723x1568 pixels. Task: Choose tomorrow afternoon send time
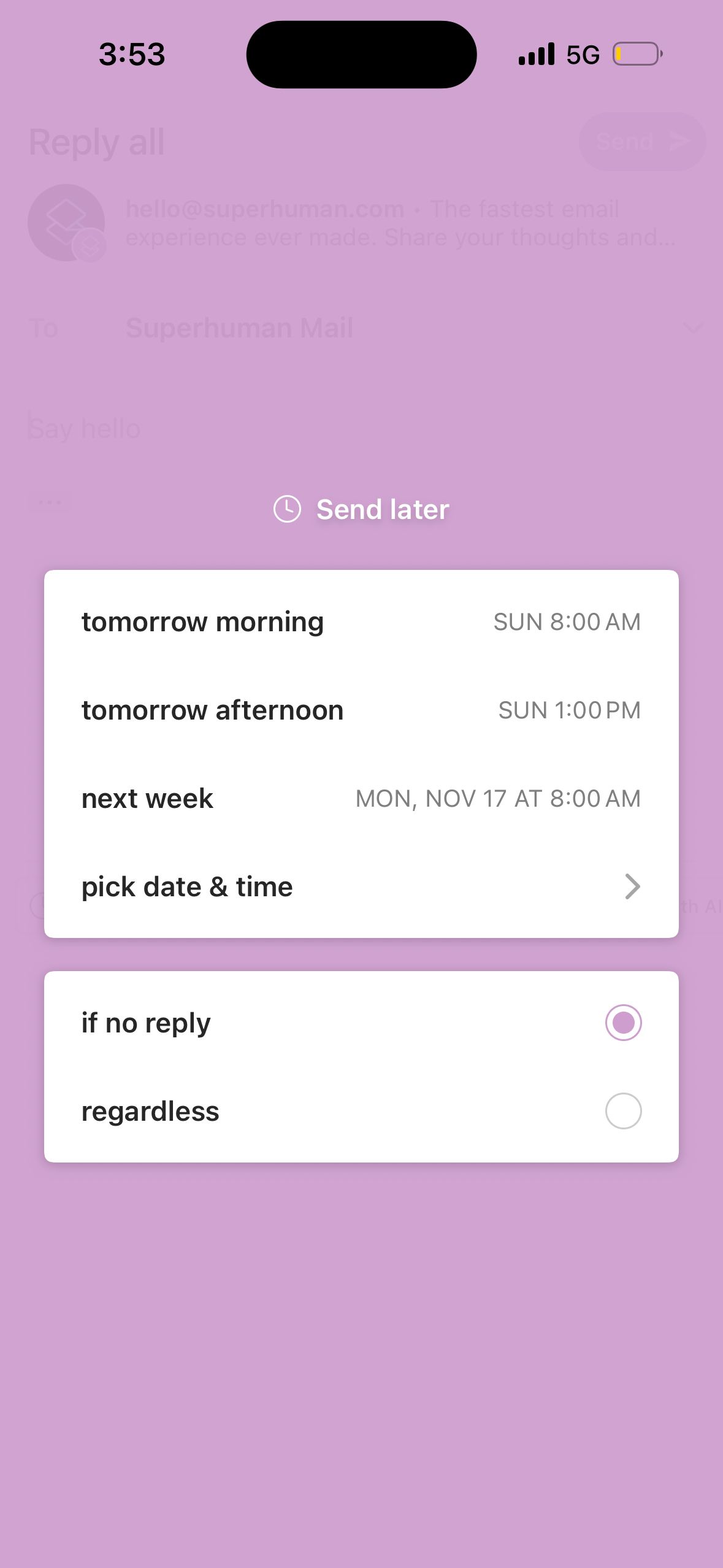[x=361, y=710]
